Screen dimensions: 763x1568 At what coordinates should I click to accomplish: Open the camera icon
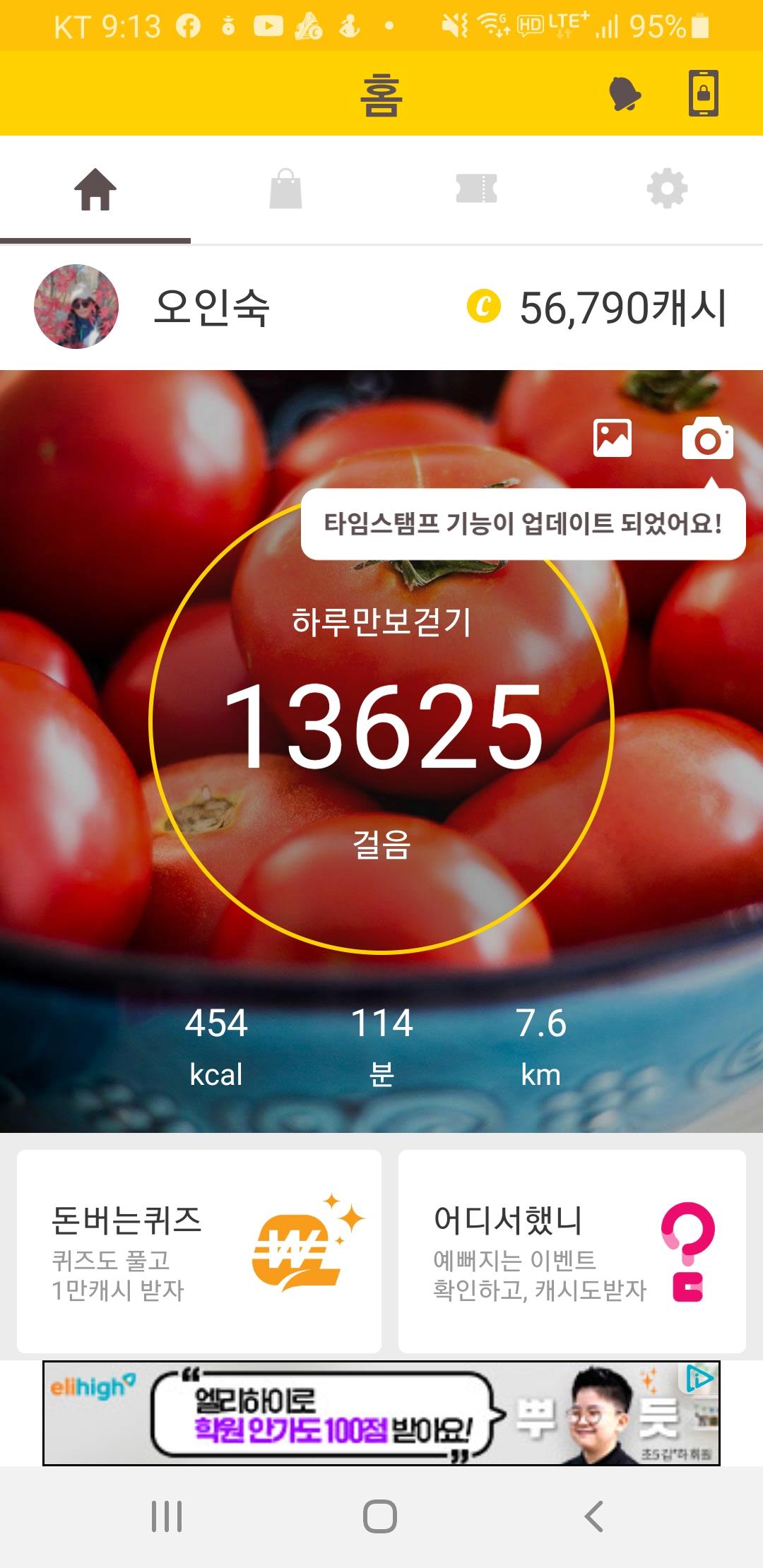point(707,439)
